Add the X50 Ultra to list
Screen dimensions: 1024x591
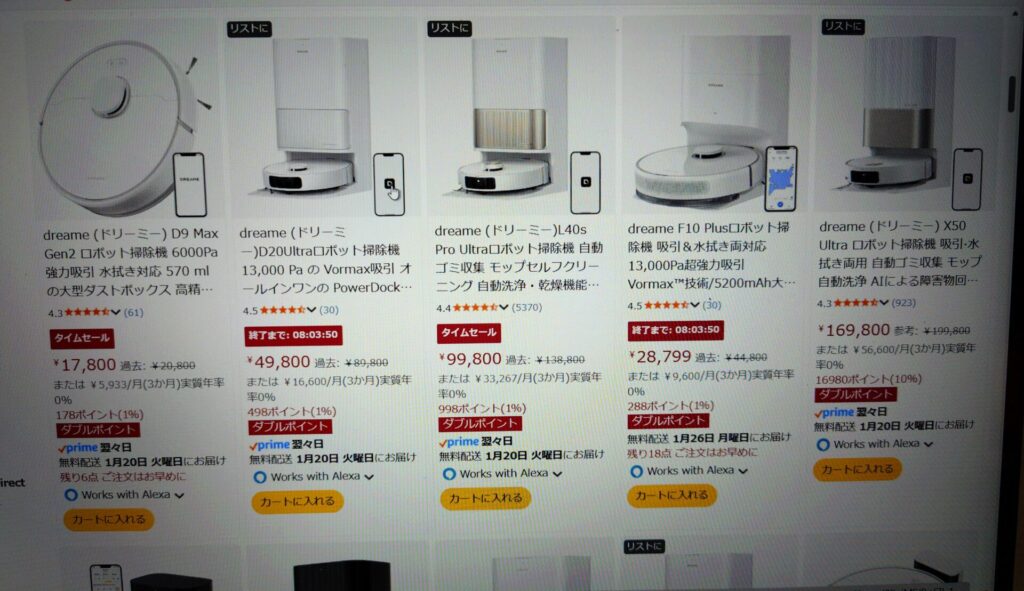click(842, 26)
